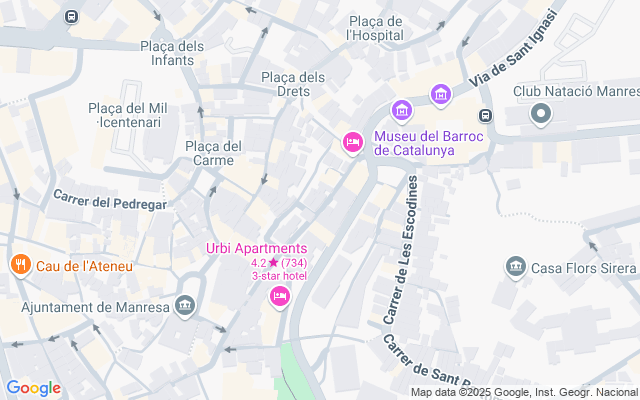Open the Club Natació Manresa marker
Screen dimensions: 640x400
pyautogui.click(x=541, y=114)
